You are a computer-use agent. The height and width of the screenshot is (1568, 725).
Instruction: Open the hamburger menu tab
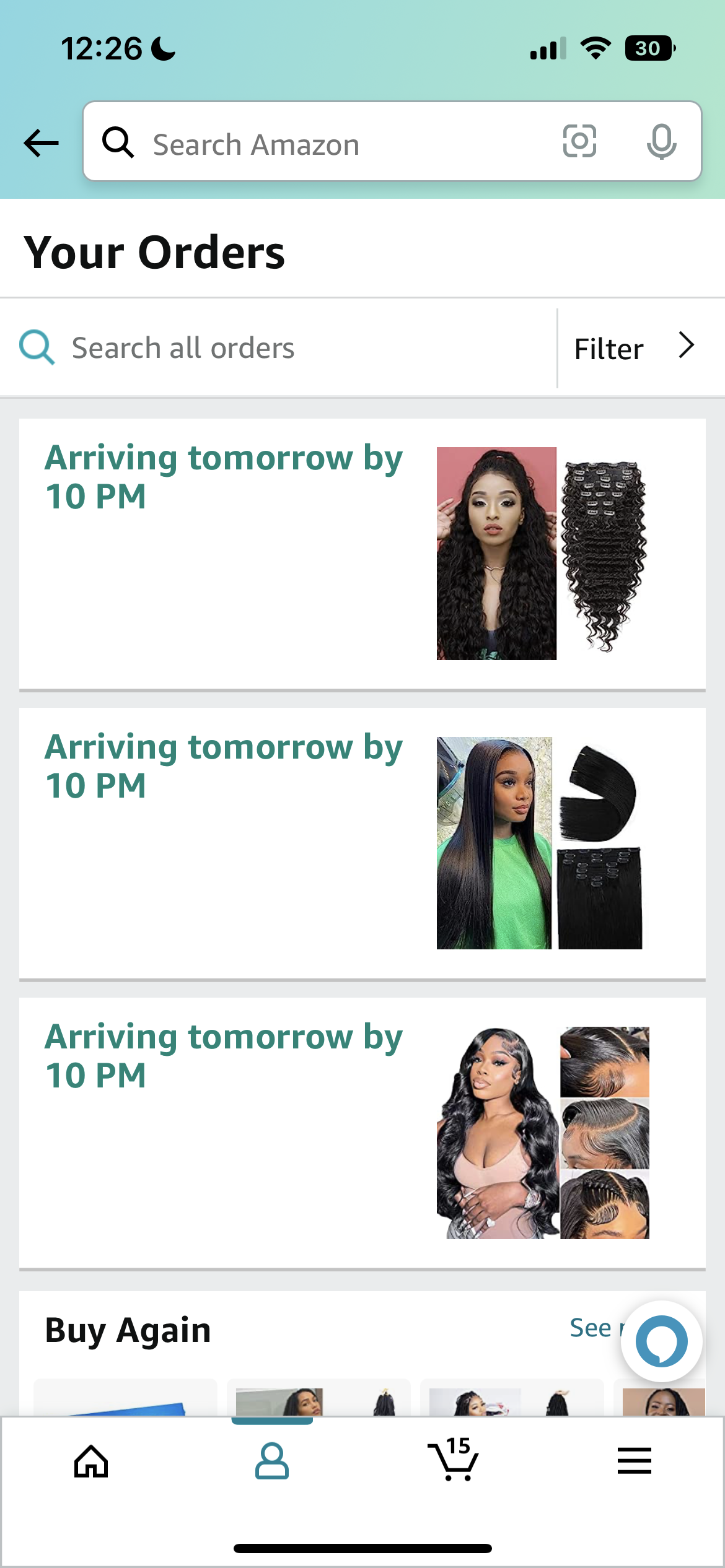pos(634,1461)
